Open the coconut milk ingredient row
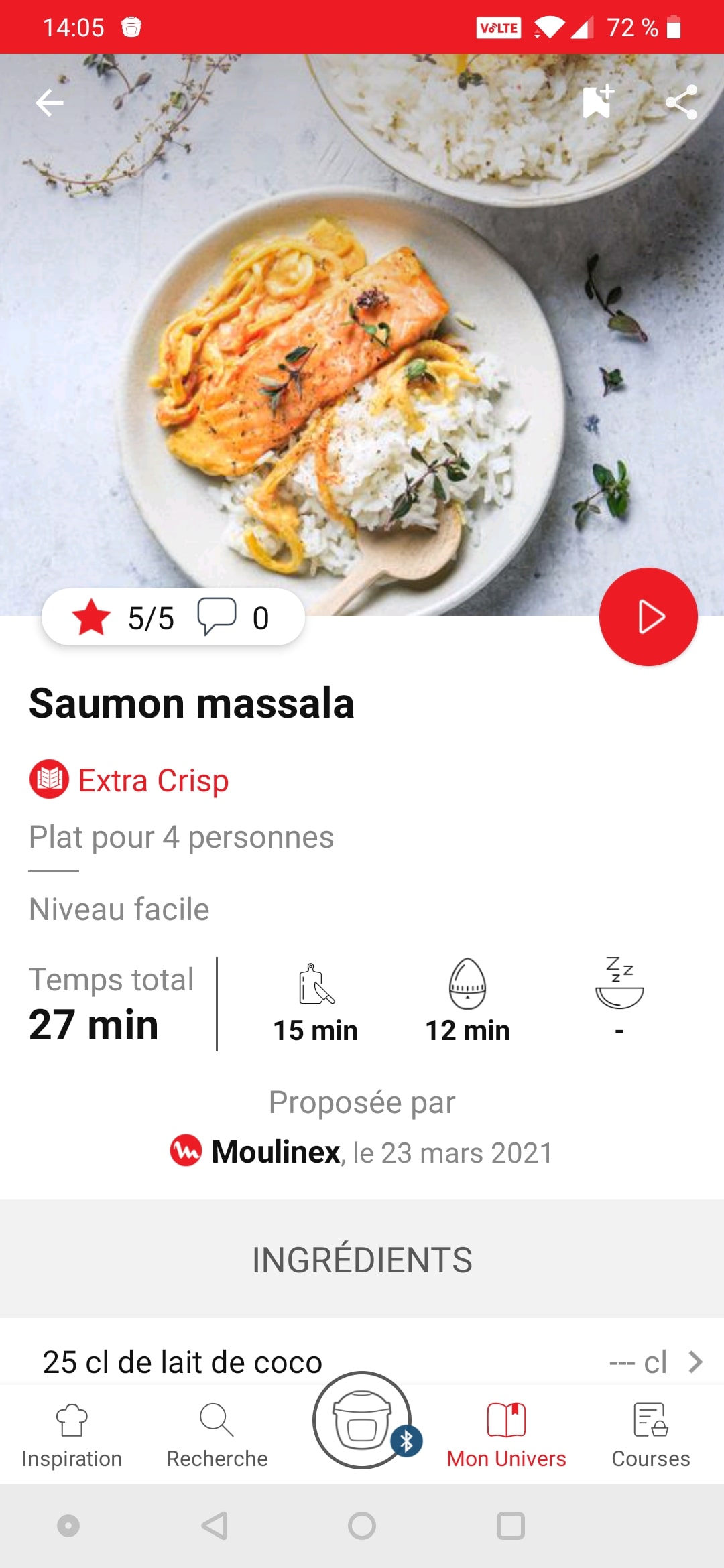724x1568 pixels. [362, 1362]
